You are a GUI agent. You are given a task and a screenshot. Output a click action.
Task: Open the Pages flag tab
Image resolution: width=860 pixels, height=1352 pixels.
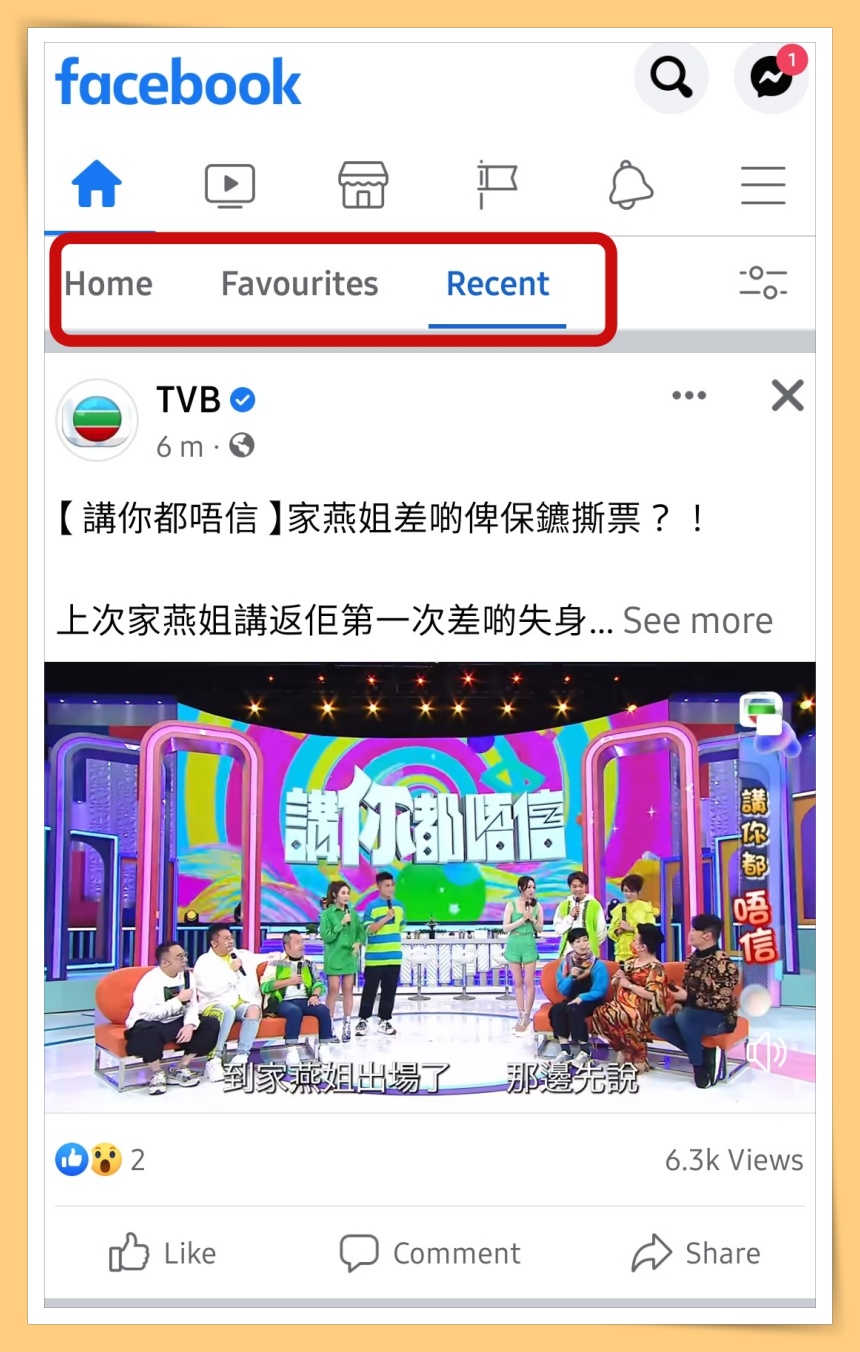(496, 186)
